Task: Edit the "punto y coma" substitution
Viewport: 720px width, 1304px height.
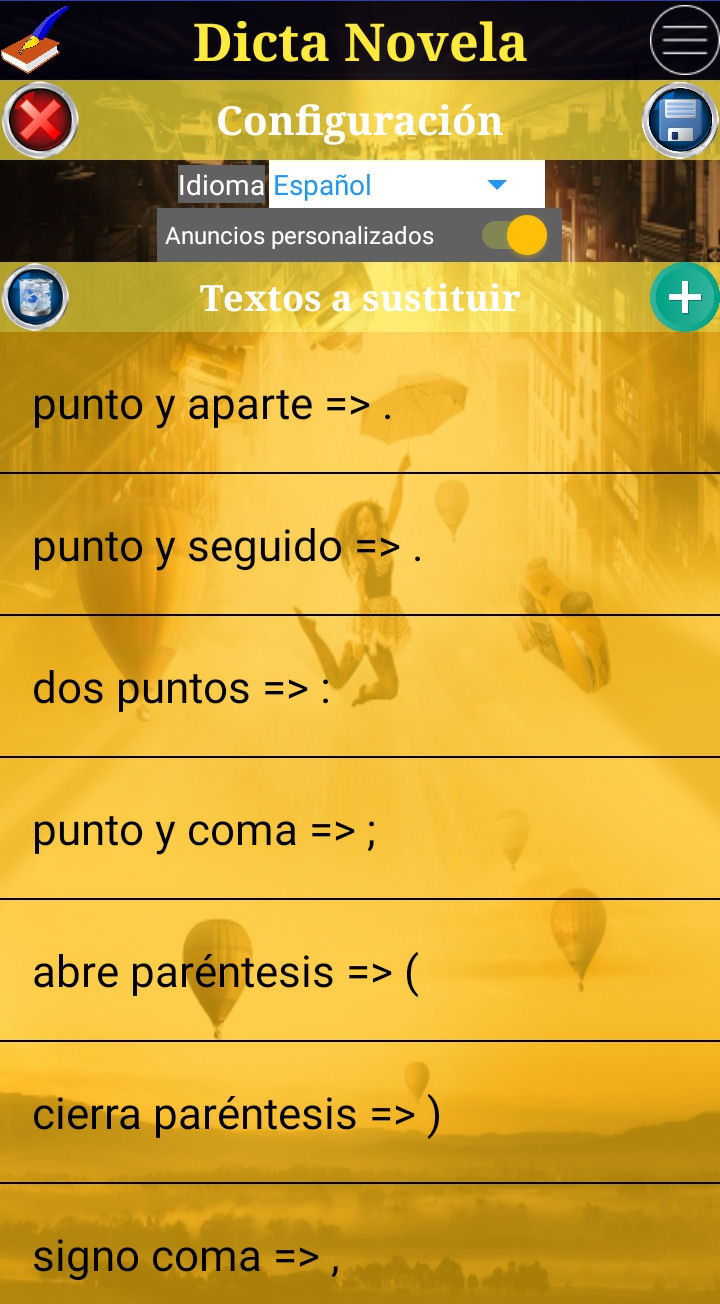Action: tap(360, 830)
